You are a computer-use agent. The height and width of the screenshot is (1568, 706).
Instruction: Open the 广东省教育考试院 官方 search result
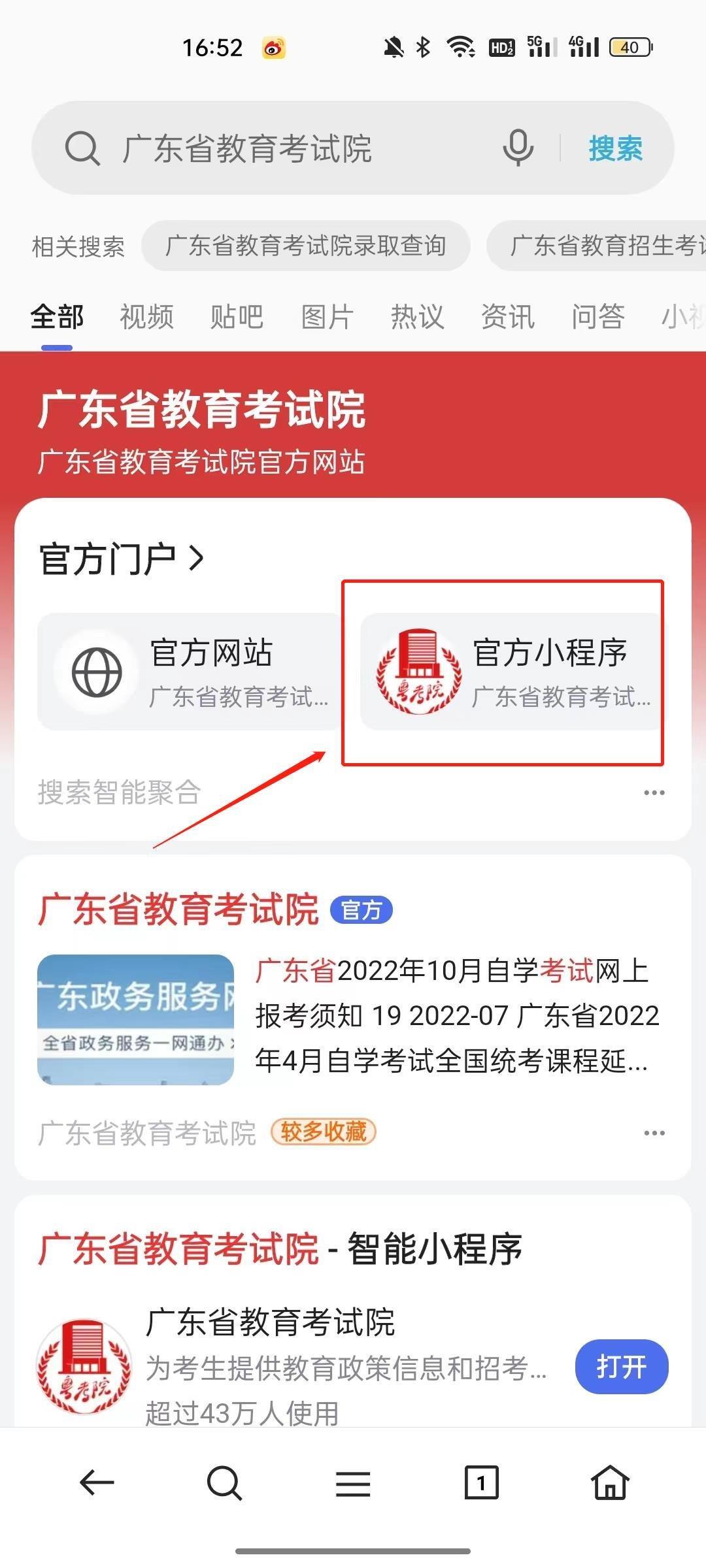pyautogui.click(x=178, y=909)
